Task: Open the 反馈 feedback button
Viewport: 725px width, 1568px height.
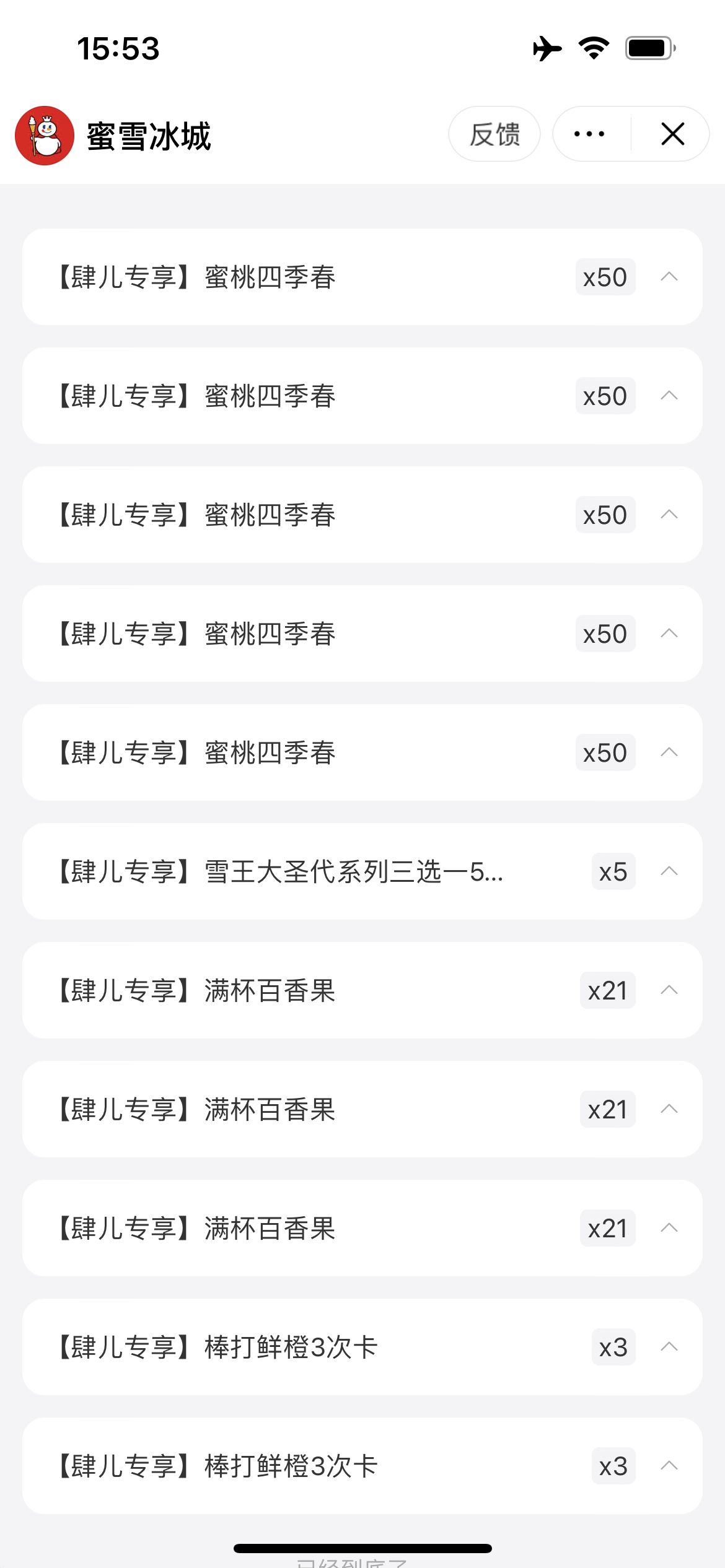Action: point(494,134)
